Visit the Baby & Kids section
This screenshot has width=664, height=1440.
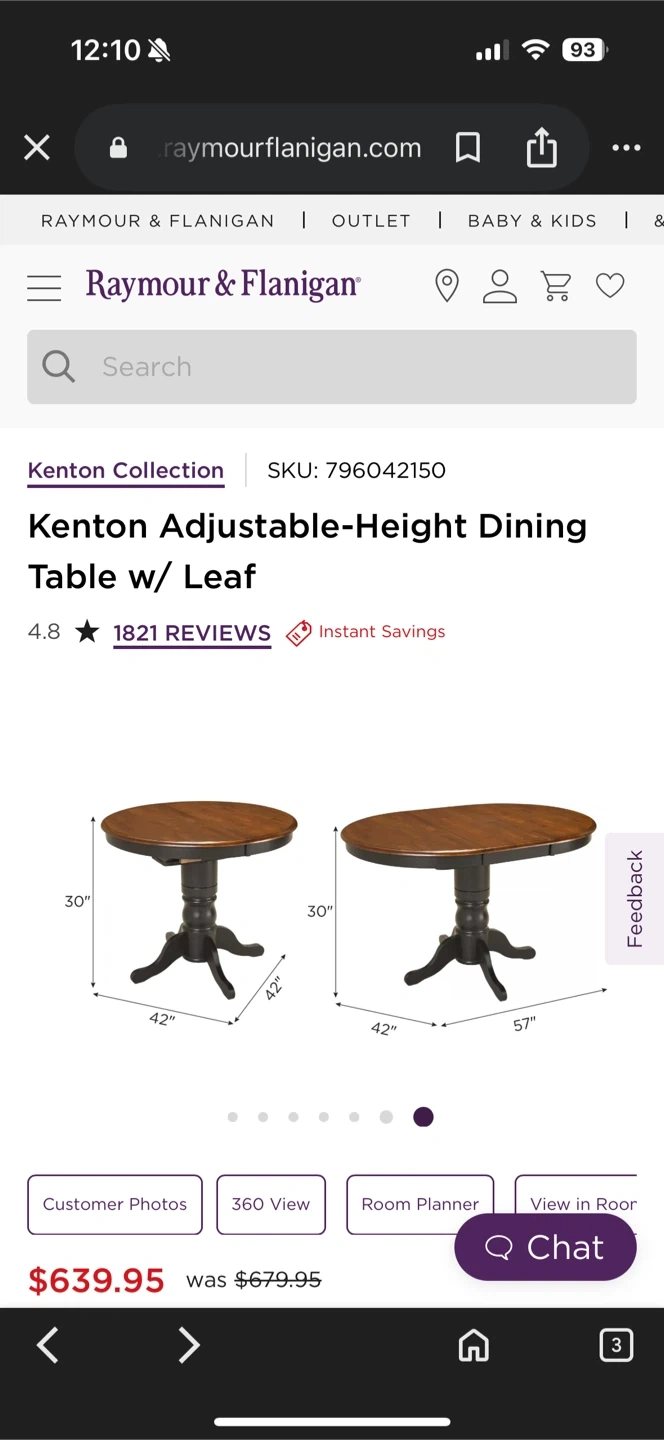click(532, 221)
